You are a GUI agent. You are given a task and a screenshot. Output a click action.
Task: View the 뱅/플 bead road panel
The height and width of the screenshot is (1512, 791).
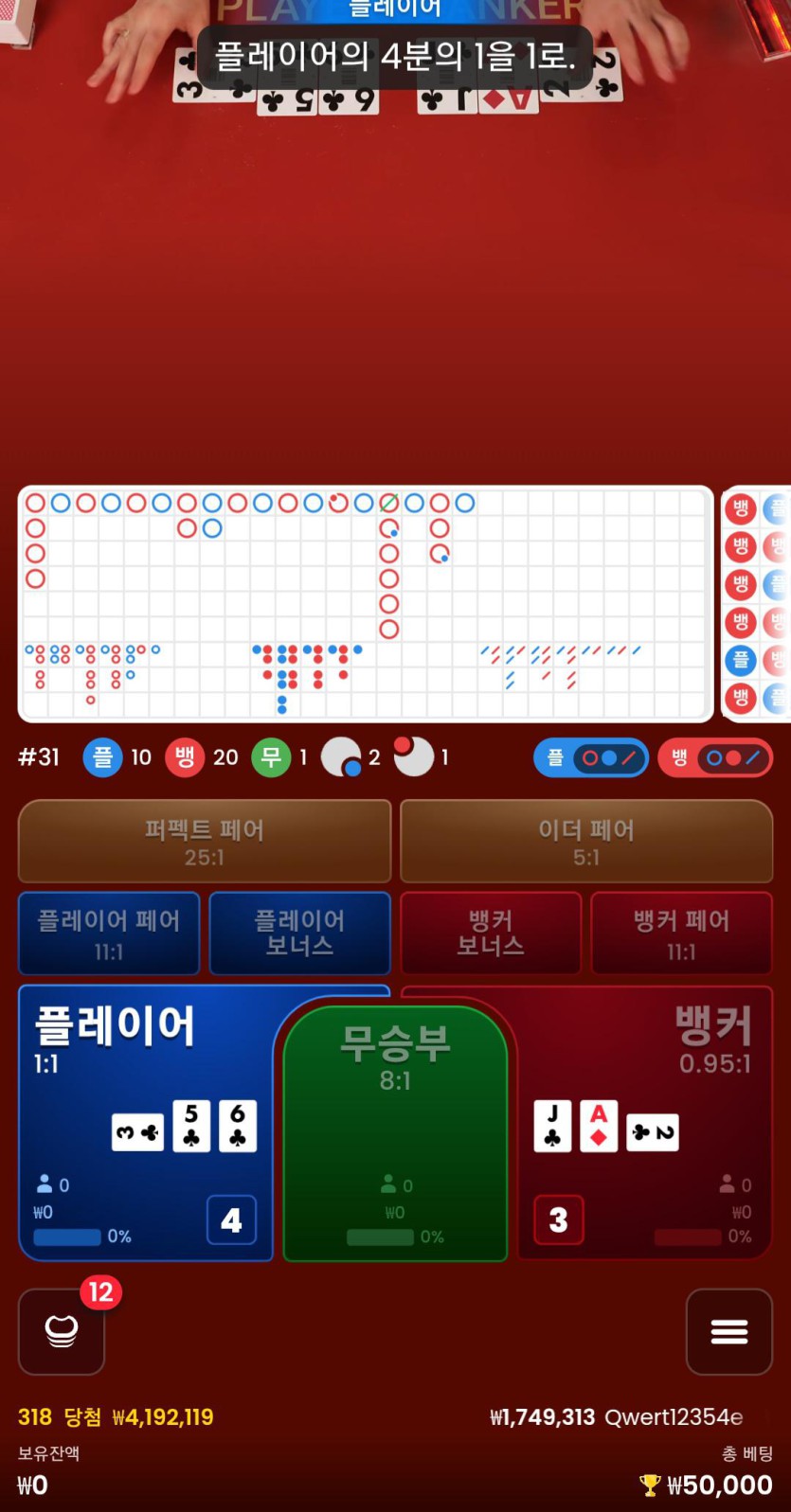coord(756,603)
